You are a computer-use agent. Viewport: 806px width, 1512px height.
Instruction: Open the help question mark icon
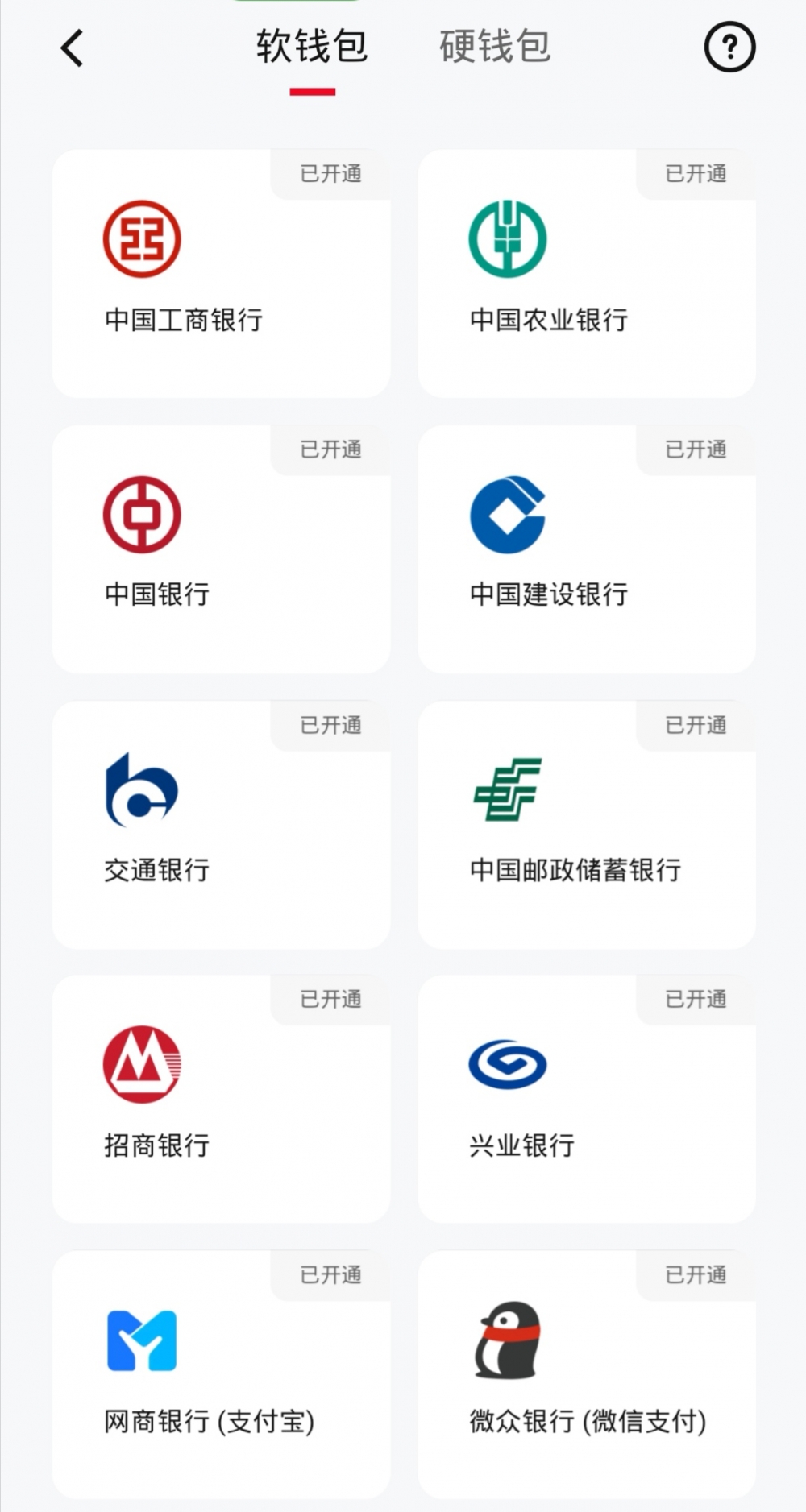click(x=729, y=48)
